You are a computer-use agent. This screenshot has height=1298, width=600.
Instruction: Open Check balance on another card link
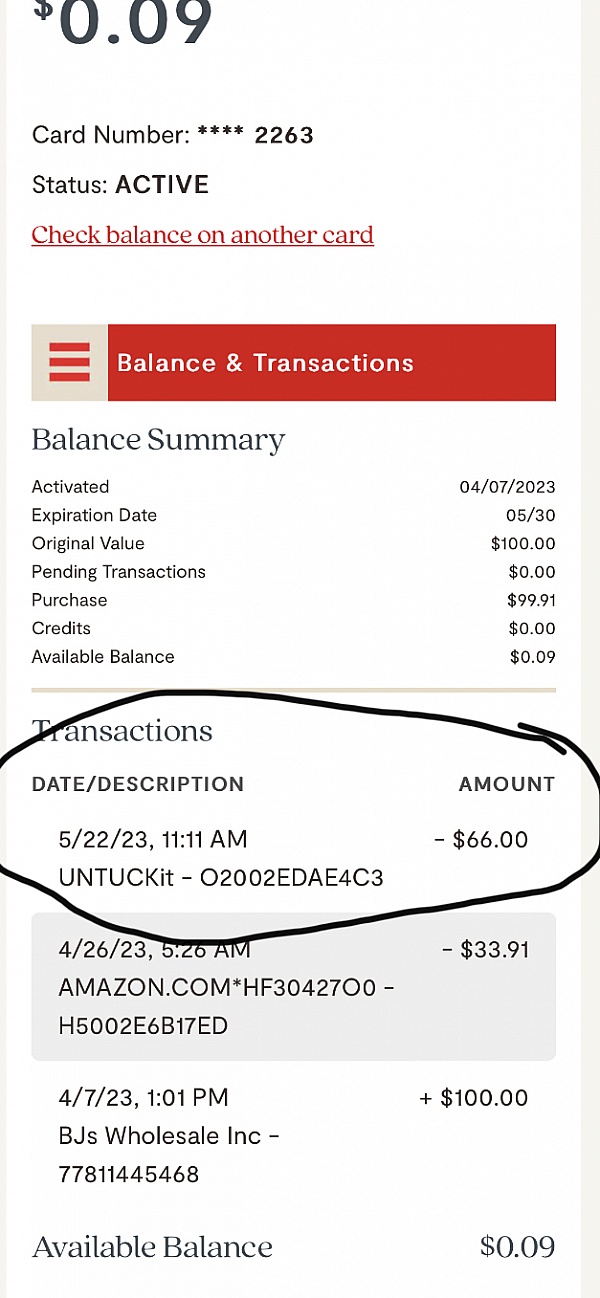click(x=203, y=235)
